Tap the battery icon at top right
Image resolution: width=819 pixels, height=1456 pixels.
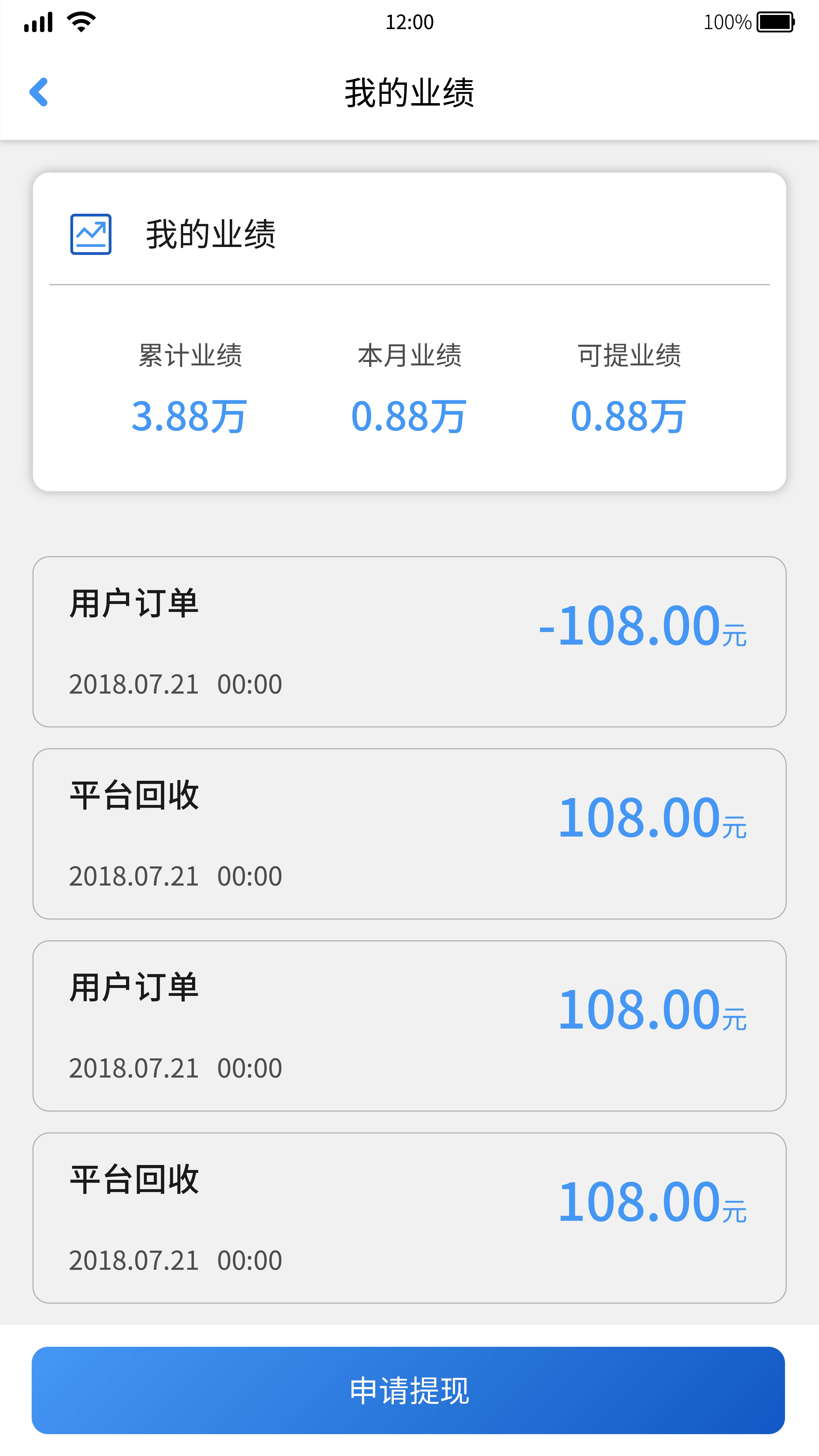click(776, 23)
